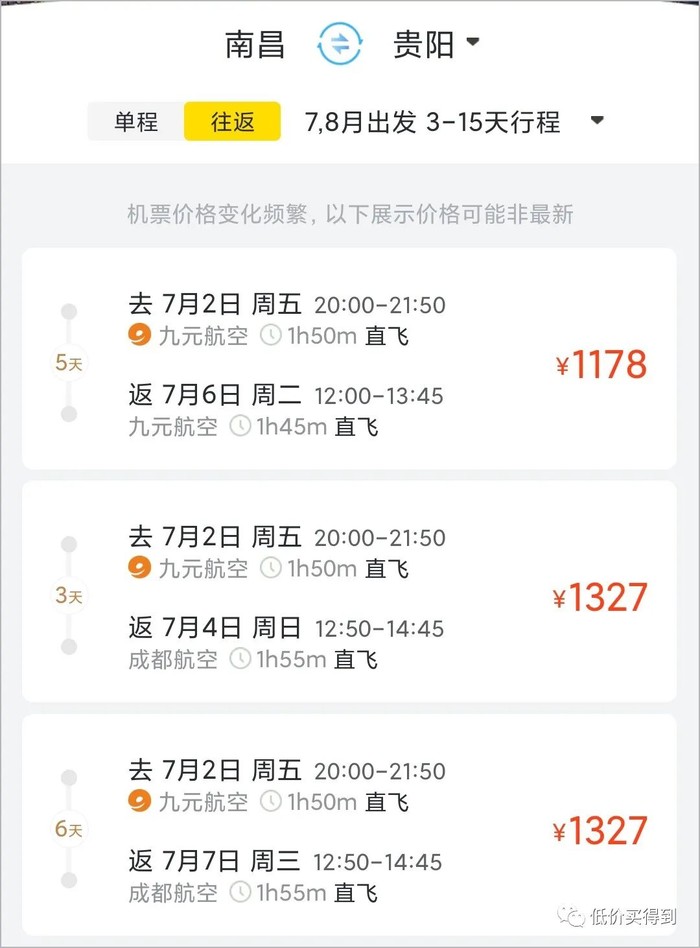
Task: Switch to 单程 one-way tab
Action: 136,122
